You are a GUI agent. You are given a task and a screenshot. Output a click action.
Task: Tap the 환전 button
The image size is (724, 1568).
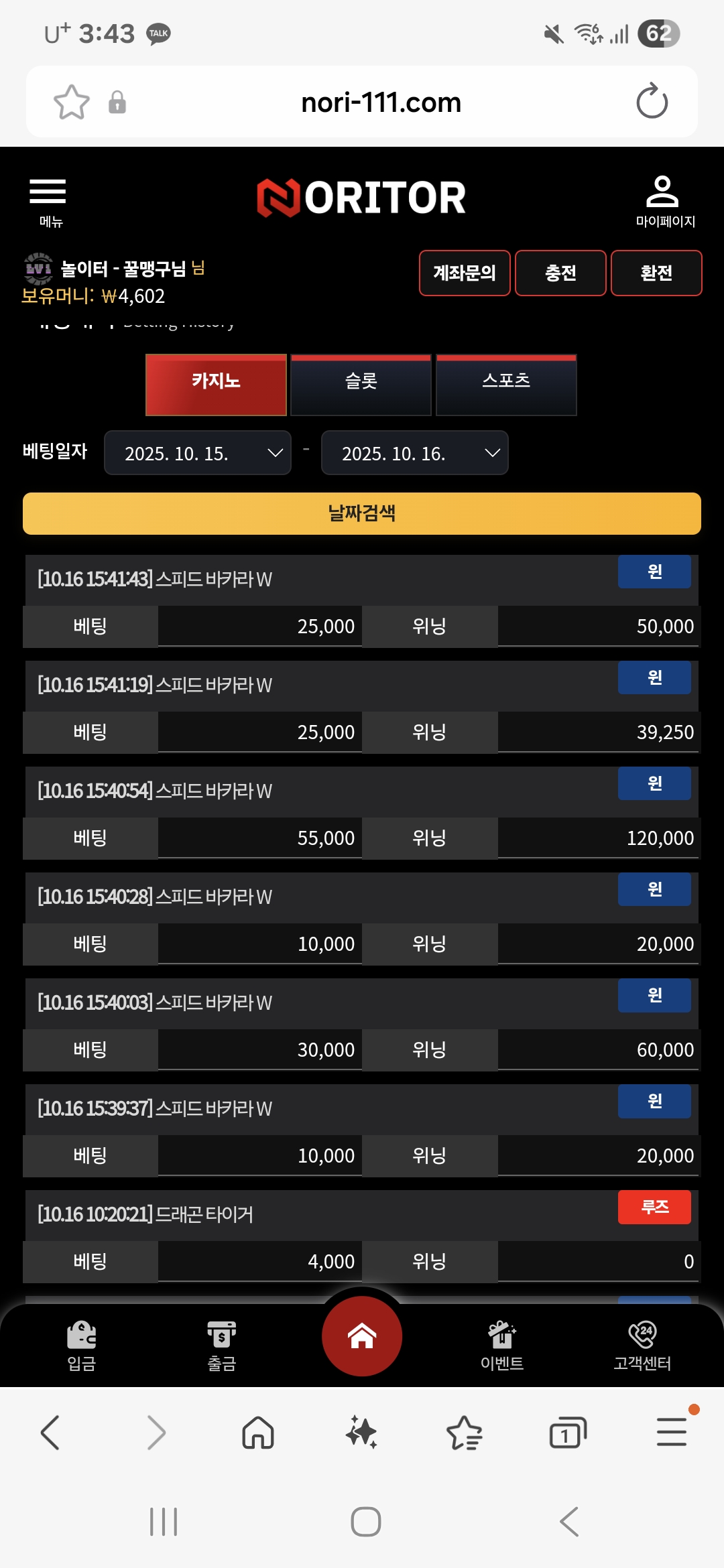pyautogui.click(x=656, y=273)
